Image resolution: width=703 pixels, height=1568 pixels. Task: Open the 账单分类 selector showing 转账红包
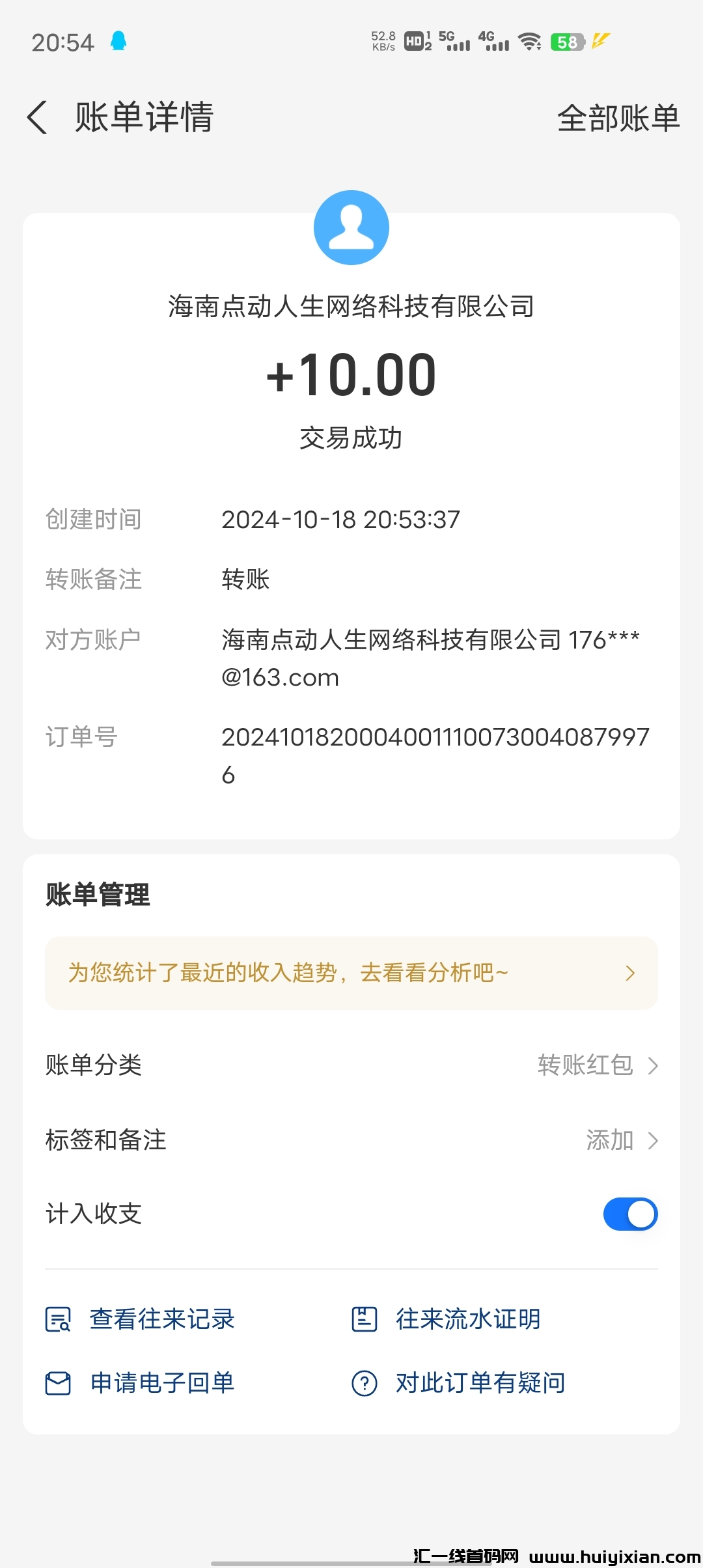(x=596, y=1065)
